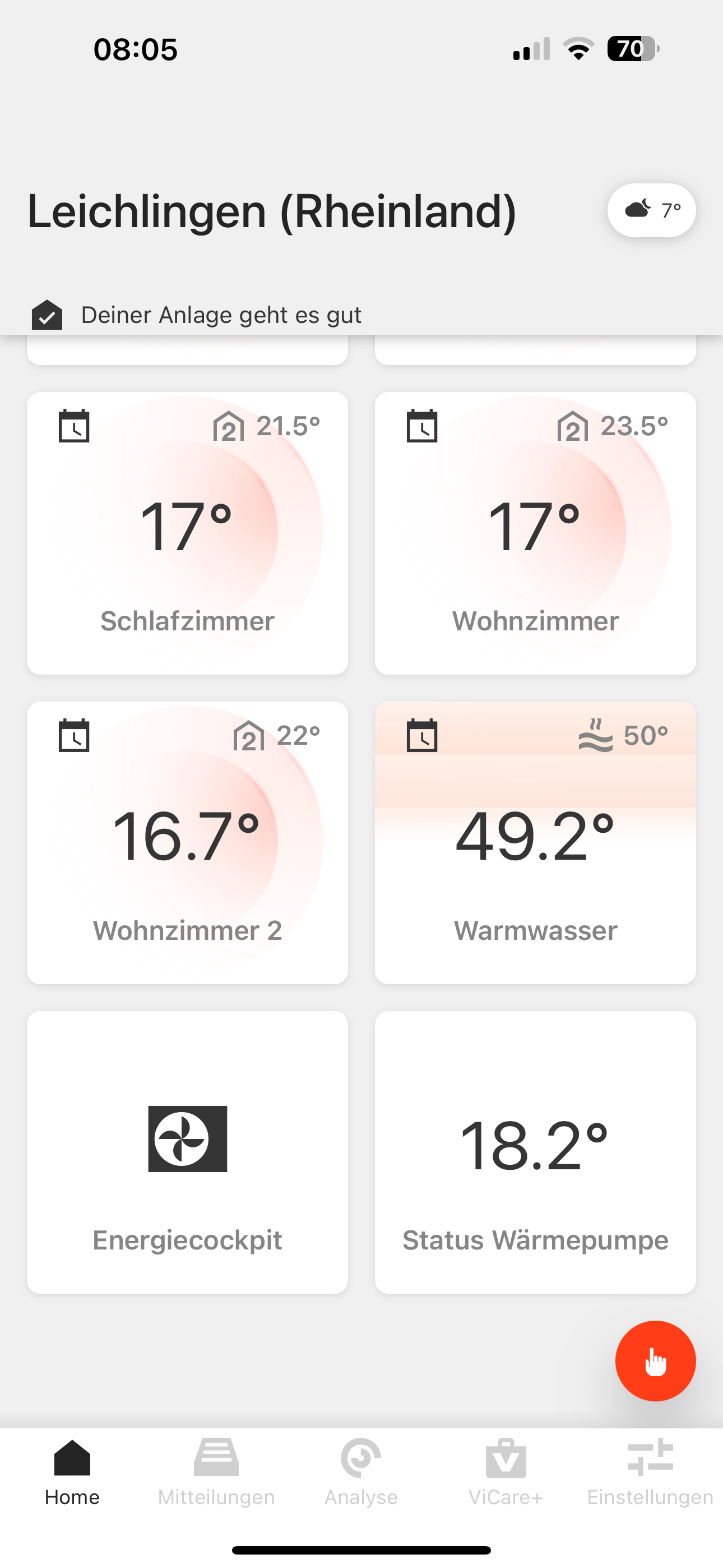Screen dimensions: 723x1568
Task: Open the Einstellungen tab
Action: tap(650, 1472)
